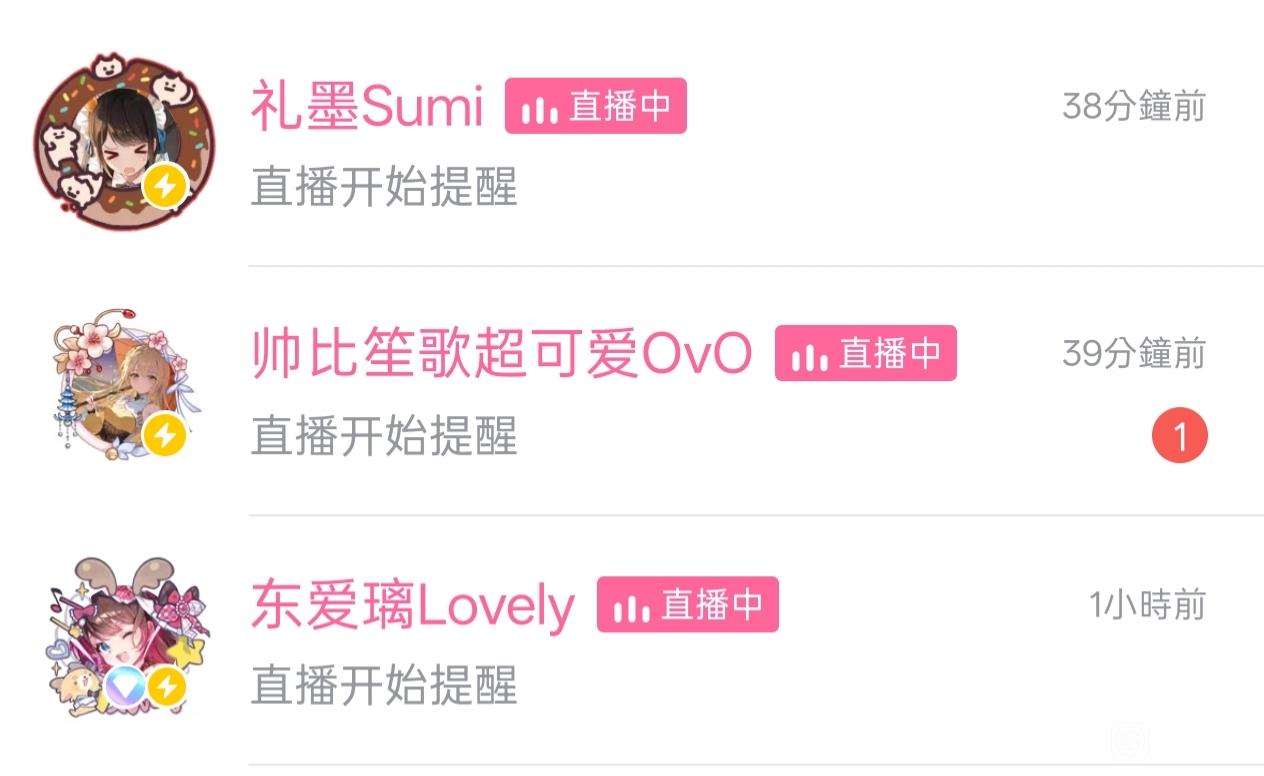Tap the 直播中 badge next to 礼墨Sumi
The image size is (1264, 776).
(596, 106)
